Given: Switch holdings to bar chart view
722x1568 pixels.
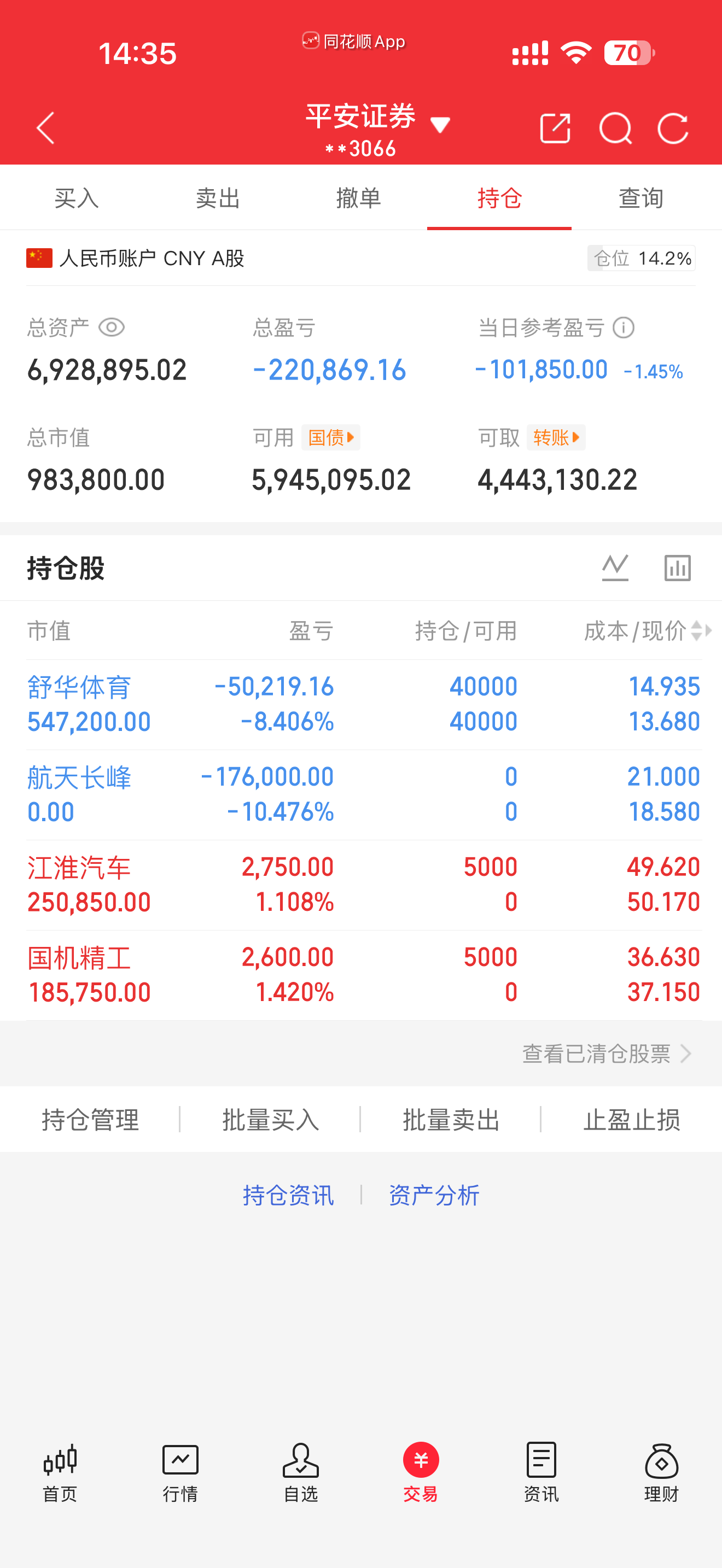Looking at the screenshot, I should pos(677,567).
